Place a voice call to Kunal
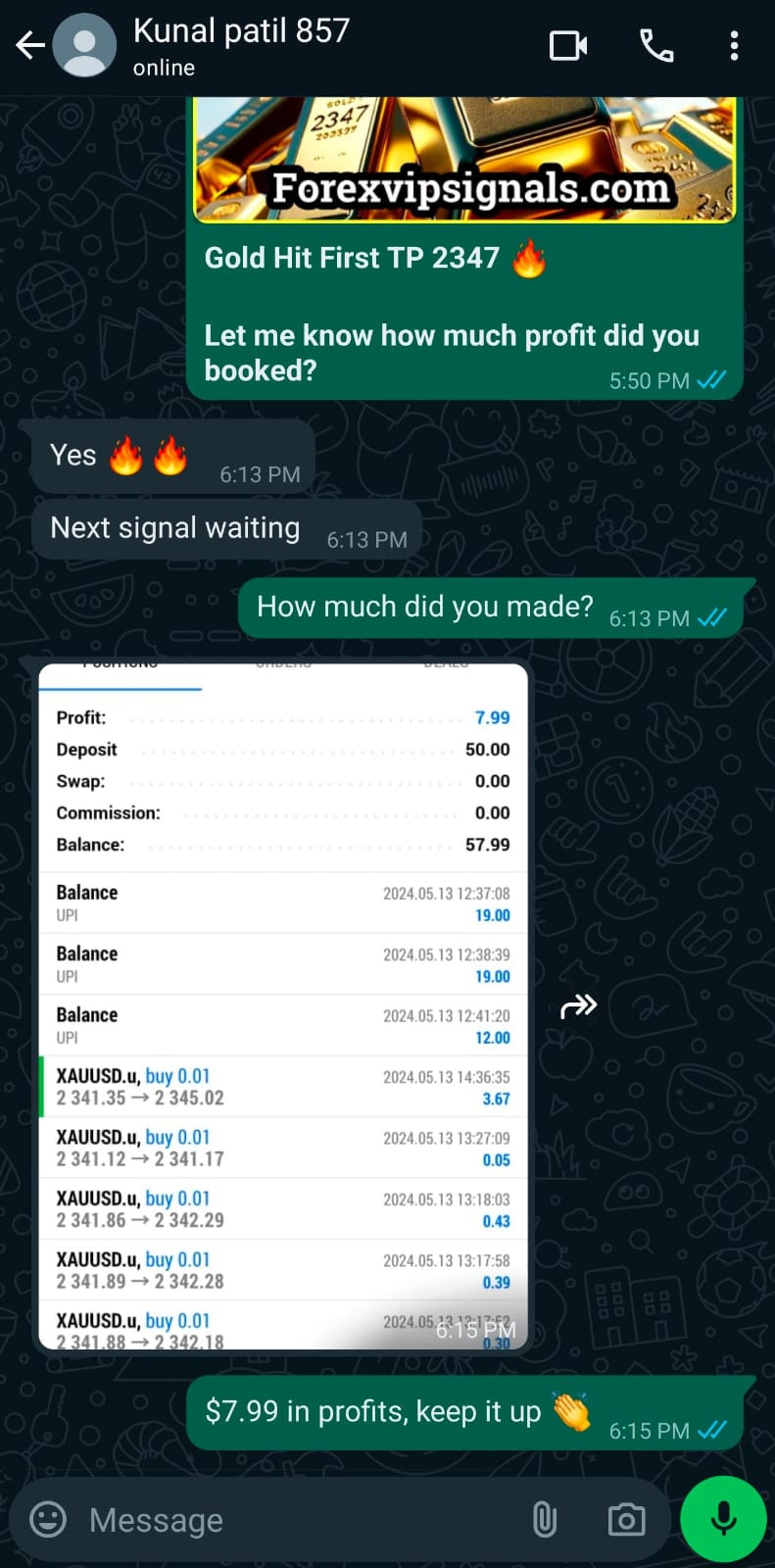 pos(655,46)
